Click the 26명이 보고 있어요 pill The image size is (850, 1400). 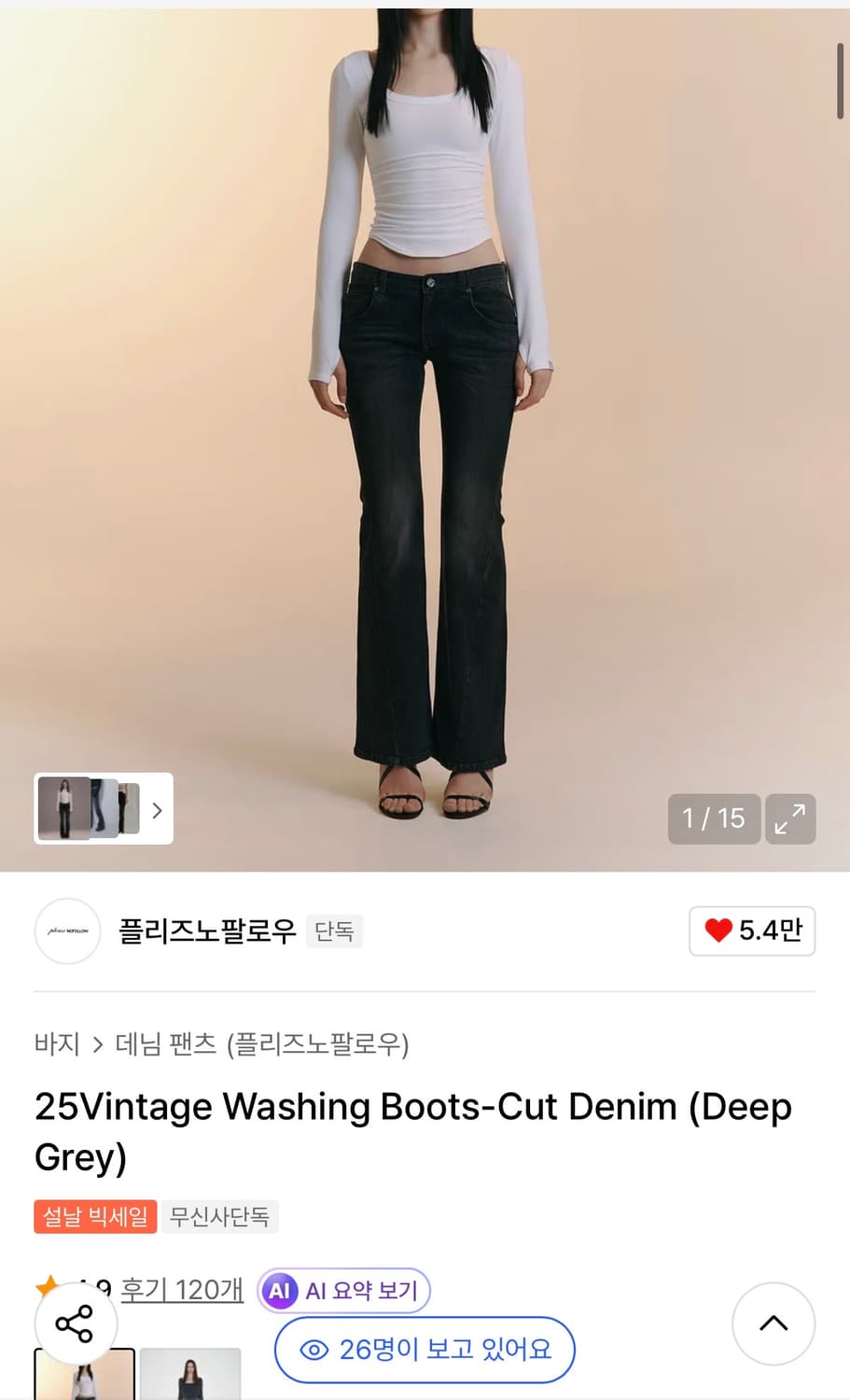(x=425, y=1350)
